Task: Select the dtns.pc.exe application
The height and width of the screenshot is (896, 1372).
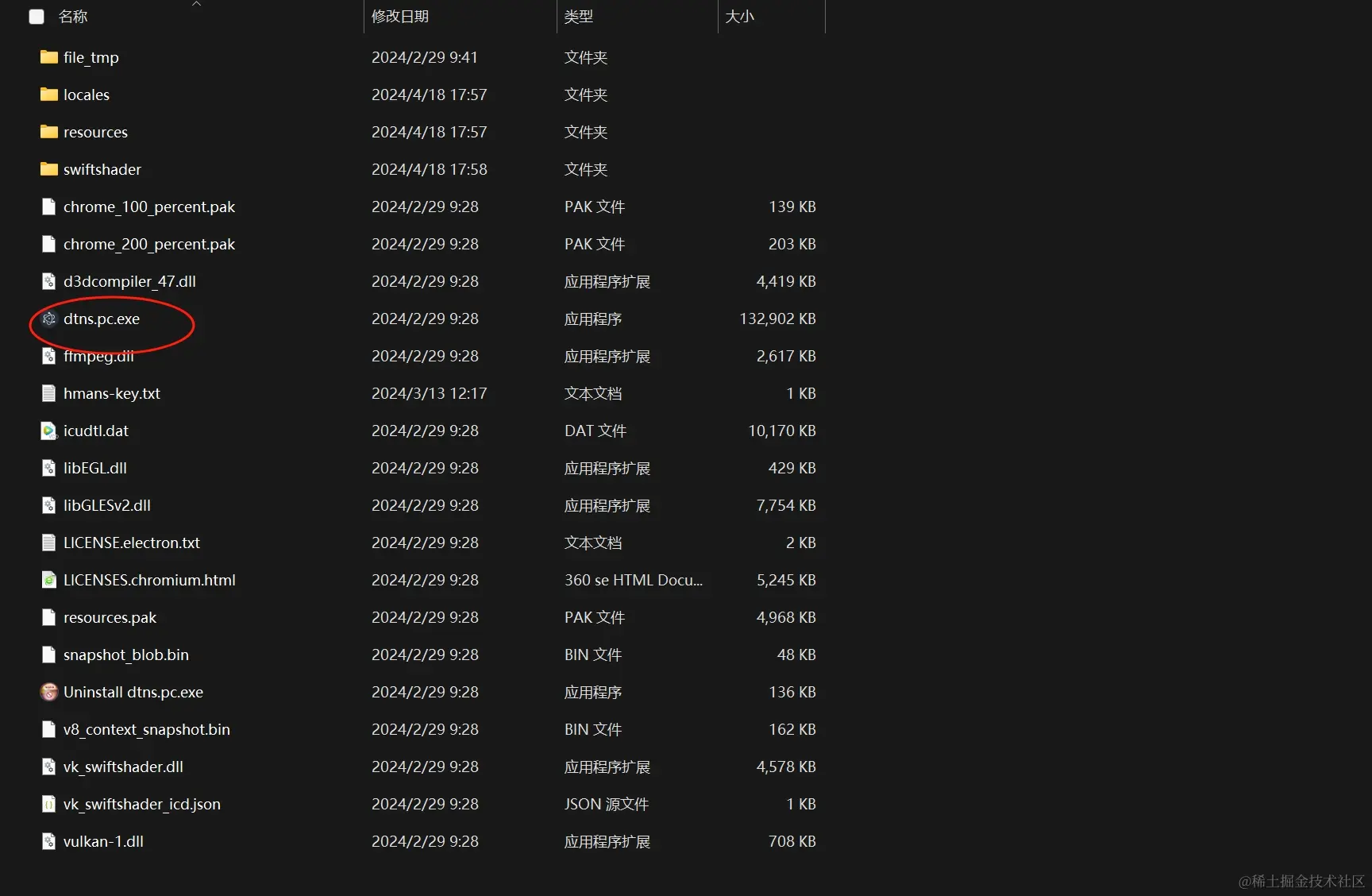Action: [101, 319]
